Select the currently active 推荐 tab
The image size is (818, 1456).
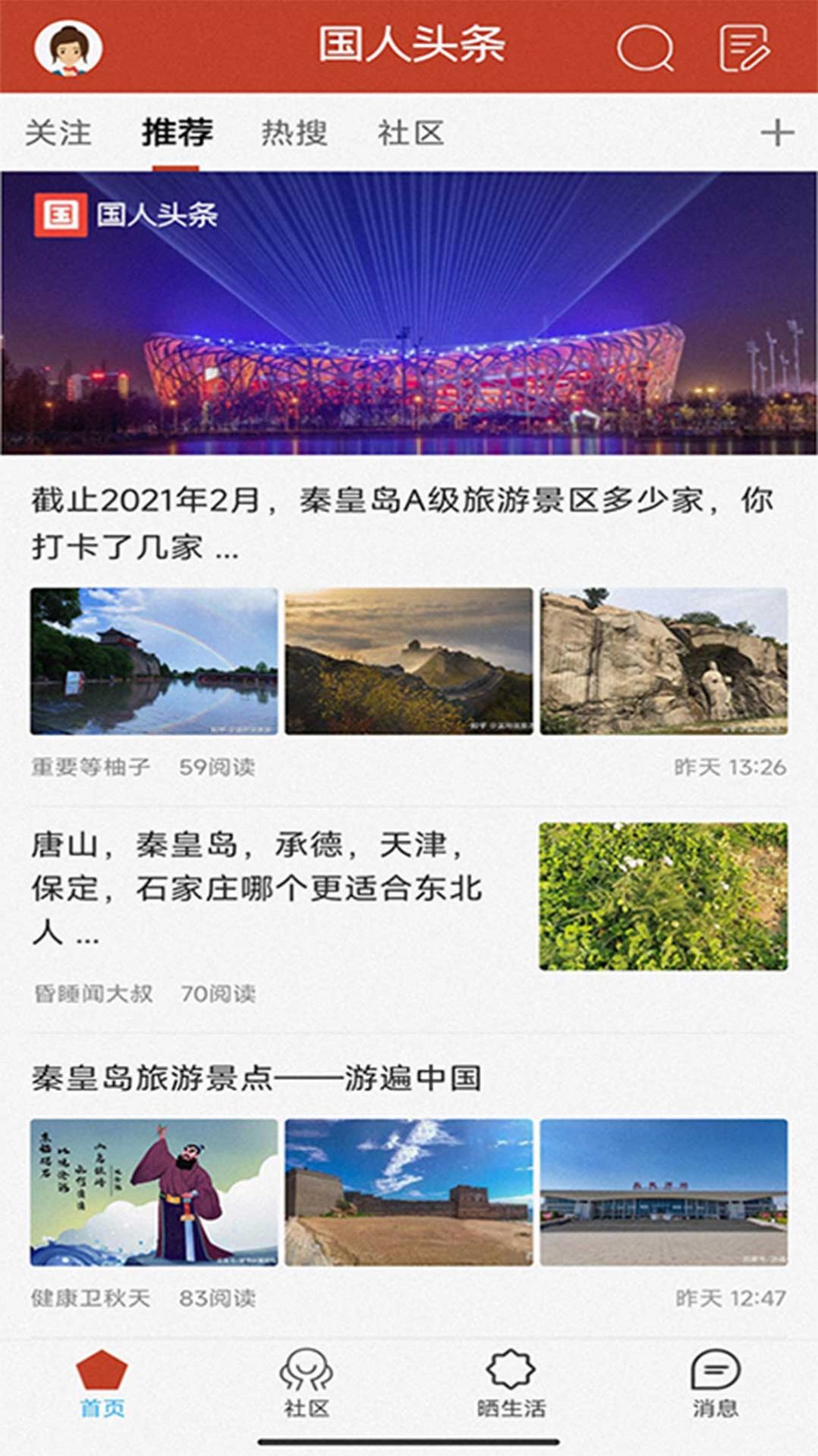pyautogui.click(x=177, y=134)
